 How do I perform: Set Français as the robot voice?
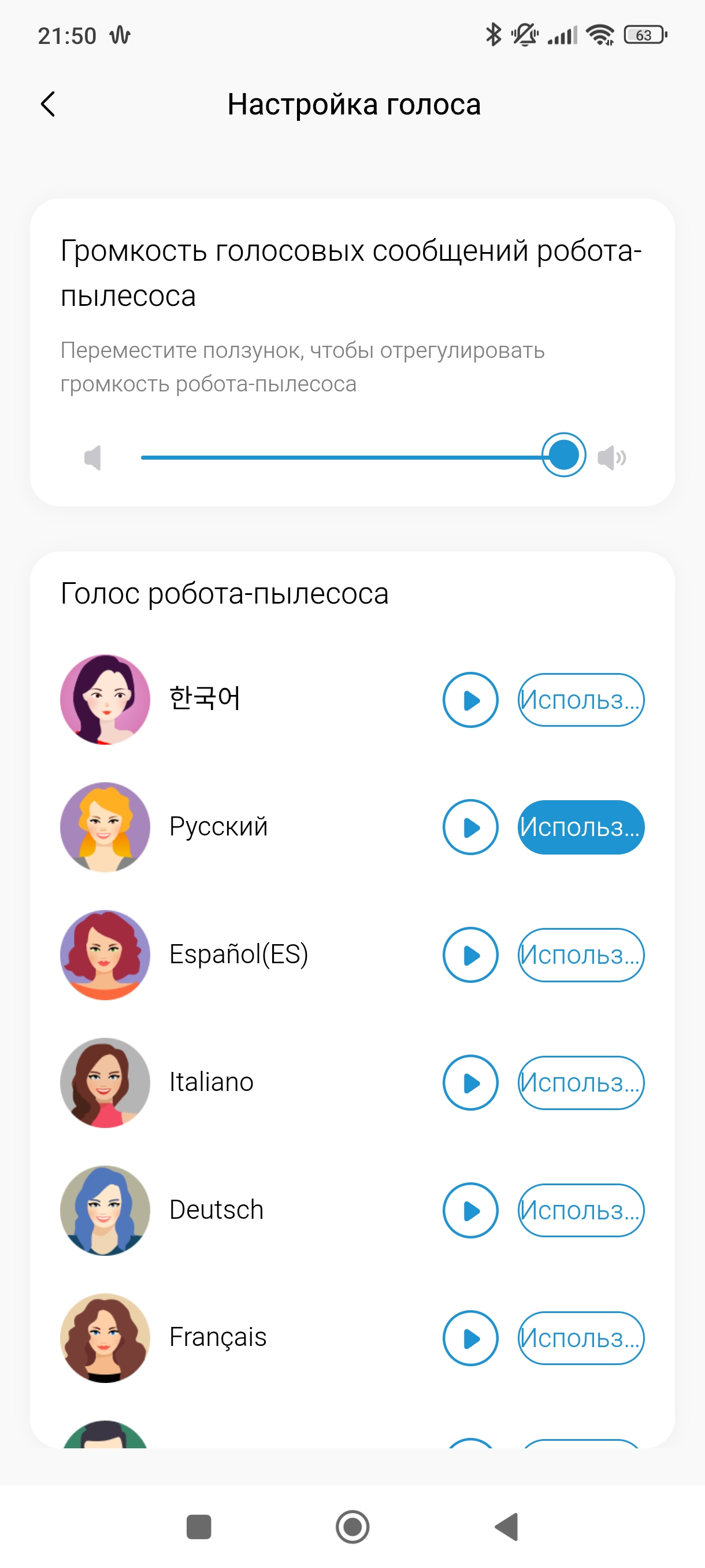click(580, 1338)
